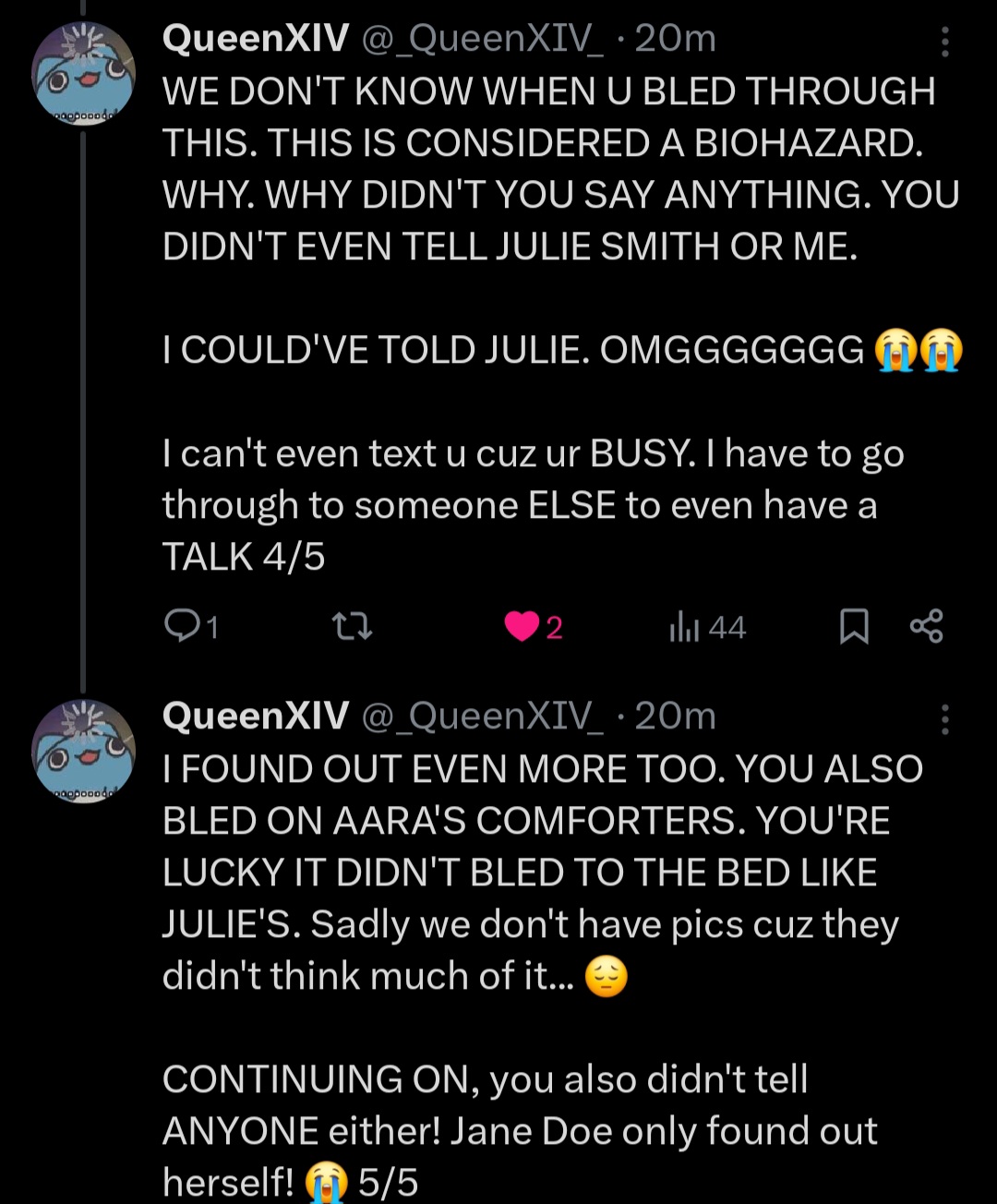Visit QueenXIV's profile from the 5/5 tweet name

click(x=256, y=716)
